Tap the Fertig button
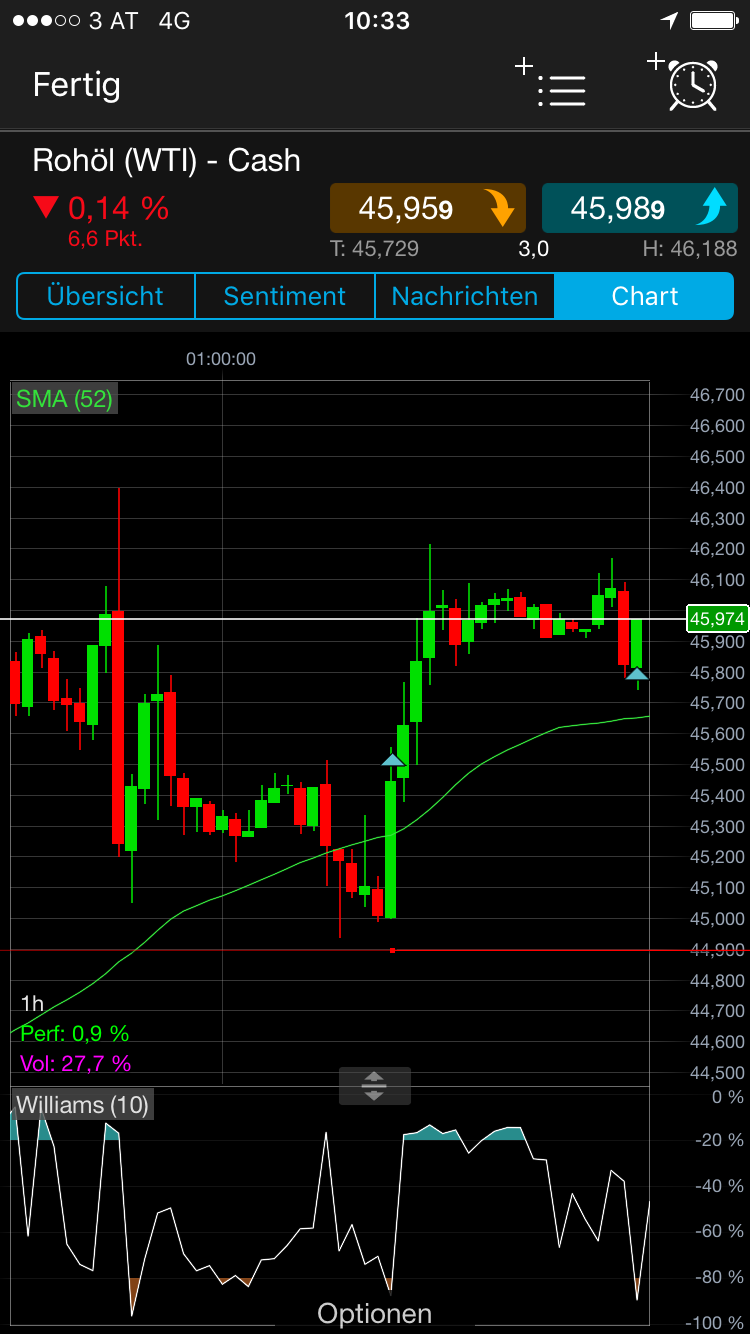This screenshot has width=750, height=1334. 76,86
